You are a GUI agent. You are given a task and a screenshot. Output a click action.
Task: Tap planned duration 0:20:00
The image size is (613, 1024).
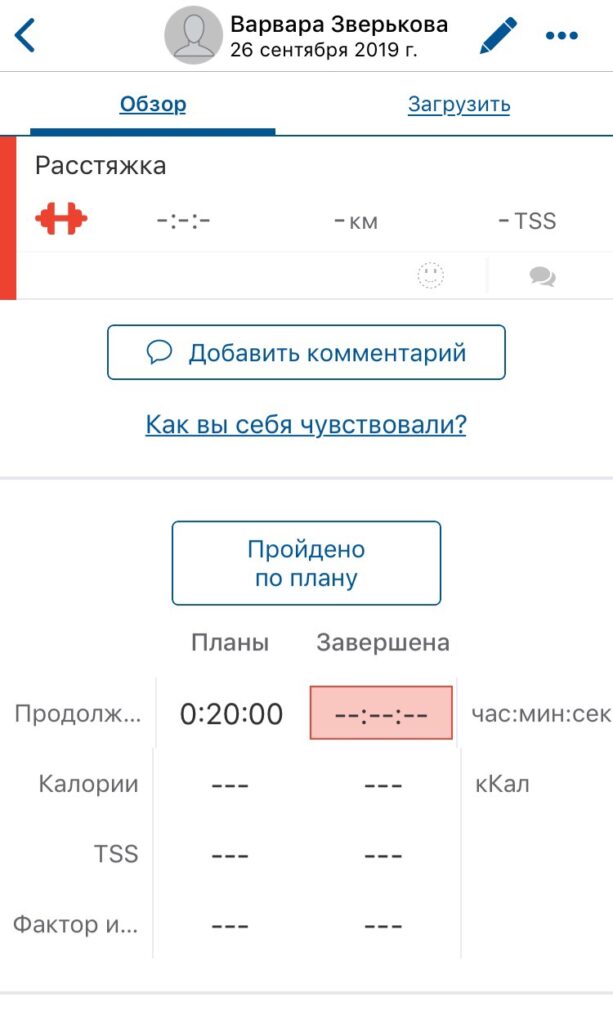tap(231, 714)
